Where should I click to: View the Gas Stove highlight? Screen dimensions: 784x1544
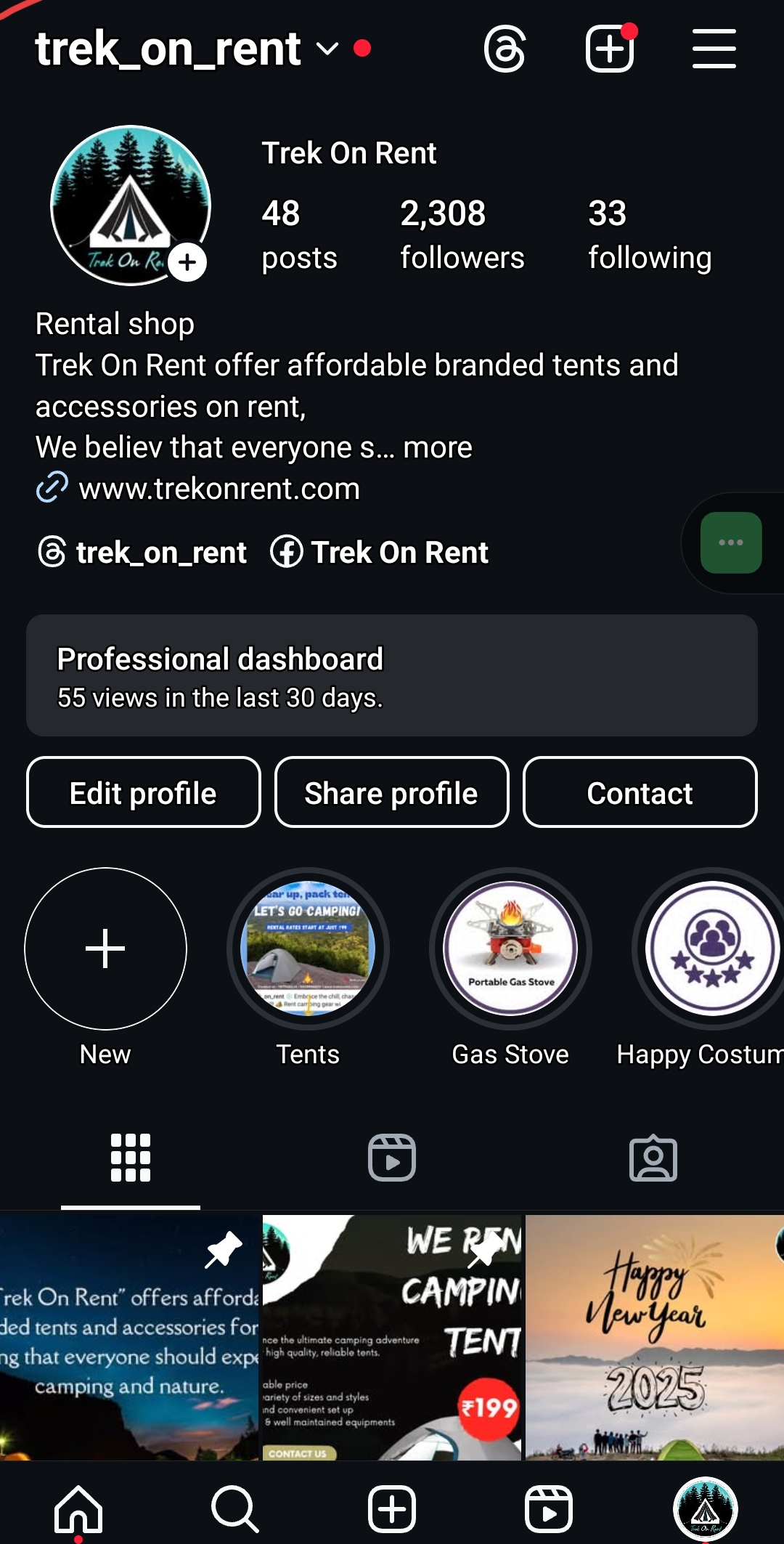(x=510, y=948)
